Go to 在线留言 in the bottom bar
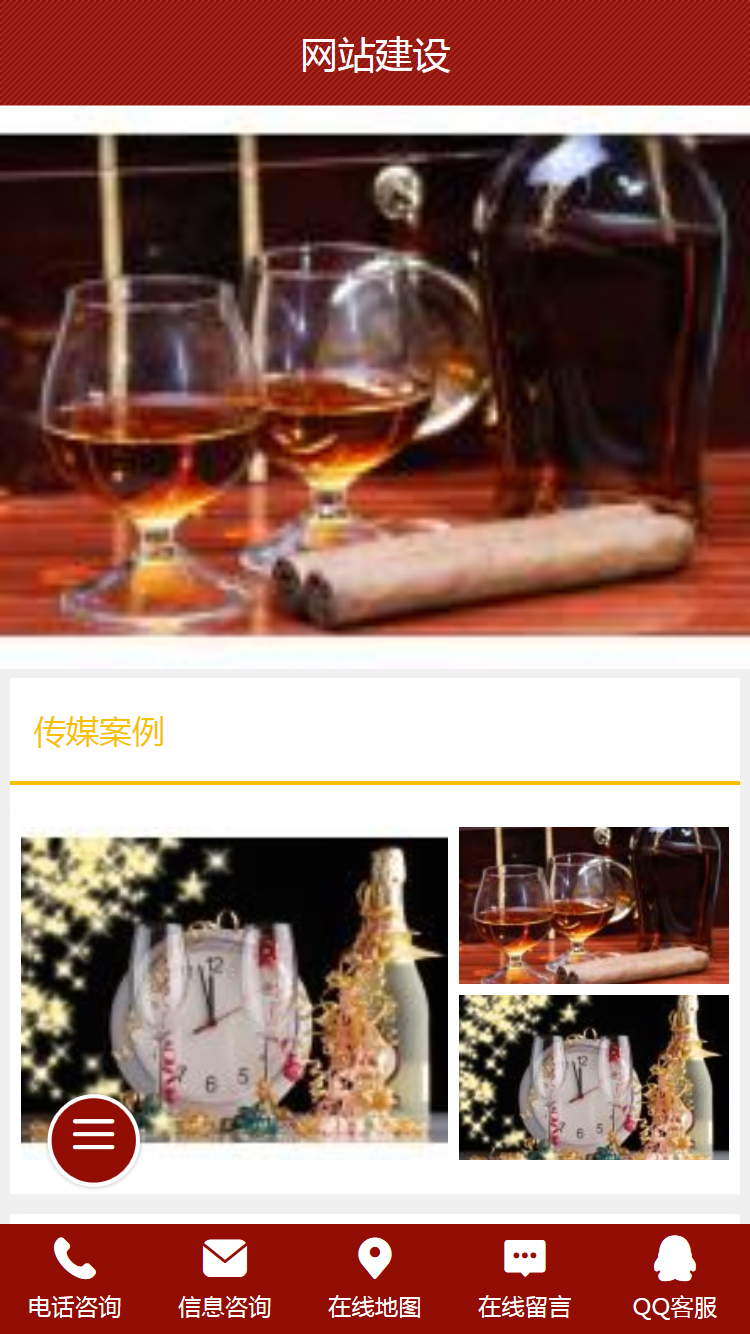This screenshot has height=1334, width=750. [x=525, y=1278]
